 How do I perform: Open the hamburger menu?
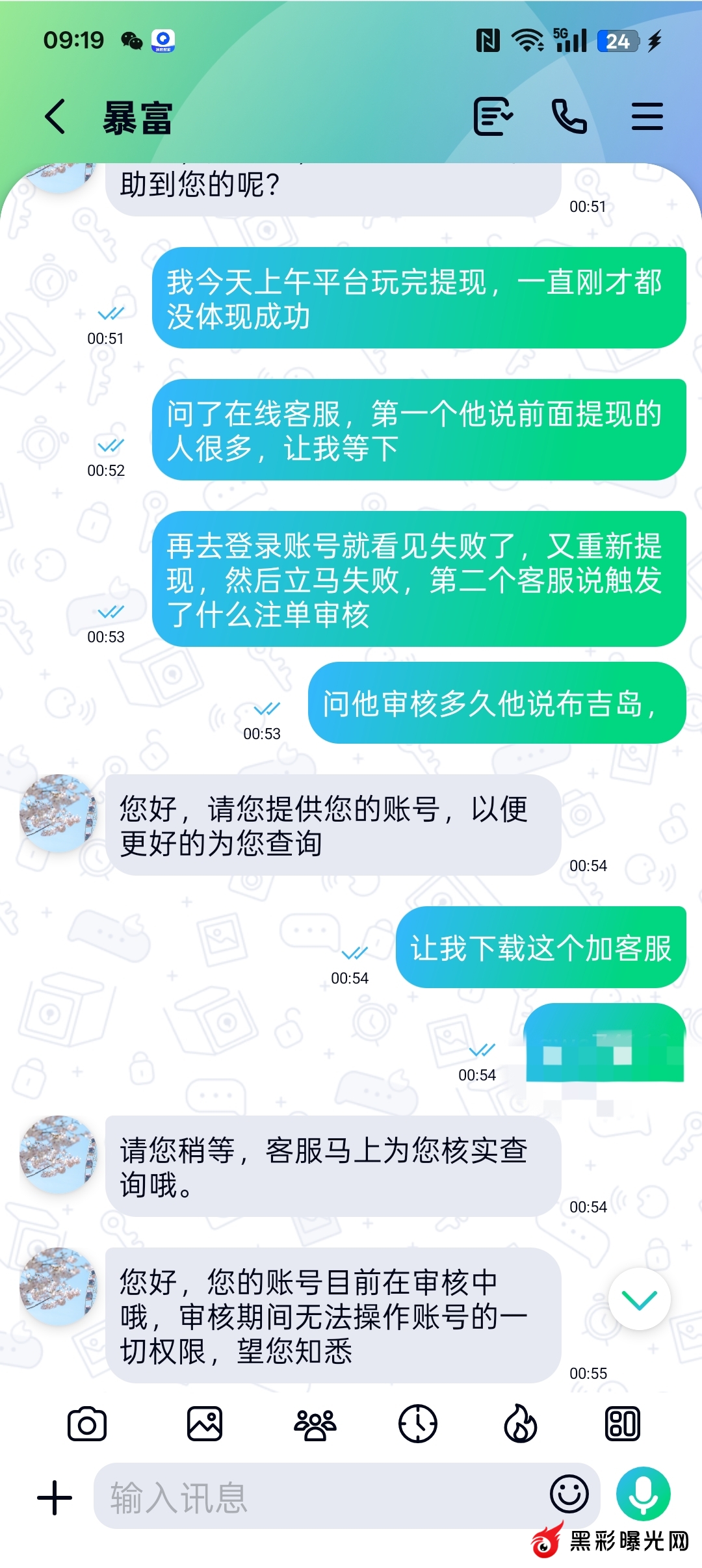coord(647,117)
